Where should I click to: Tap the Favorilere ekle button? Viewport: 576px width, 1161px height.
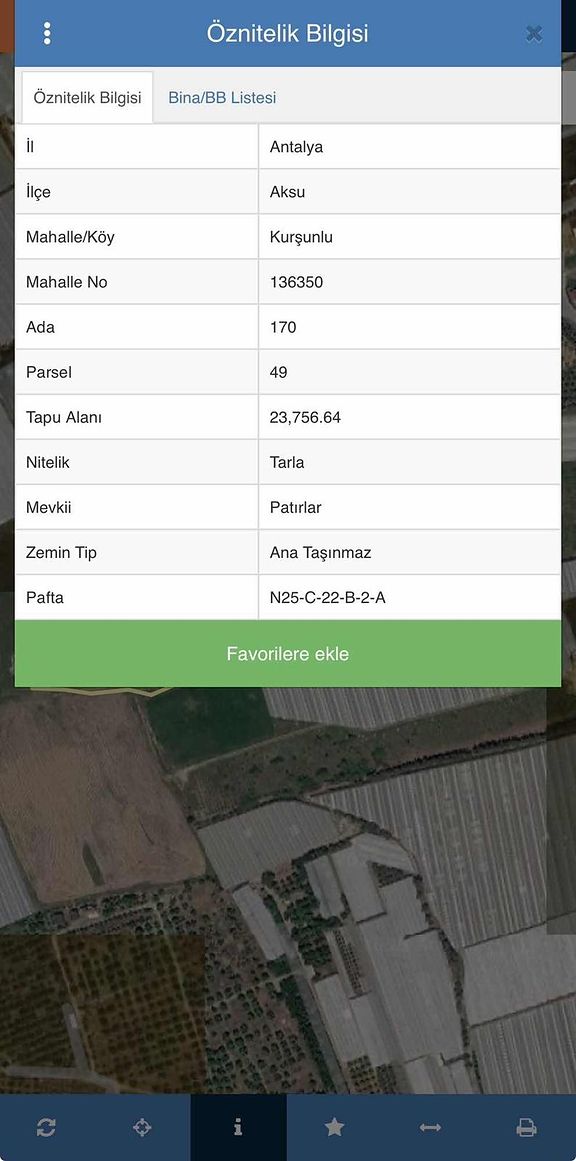coord(288,654)
